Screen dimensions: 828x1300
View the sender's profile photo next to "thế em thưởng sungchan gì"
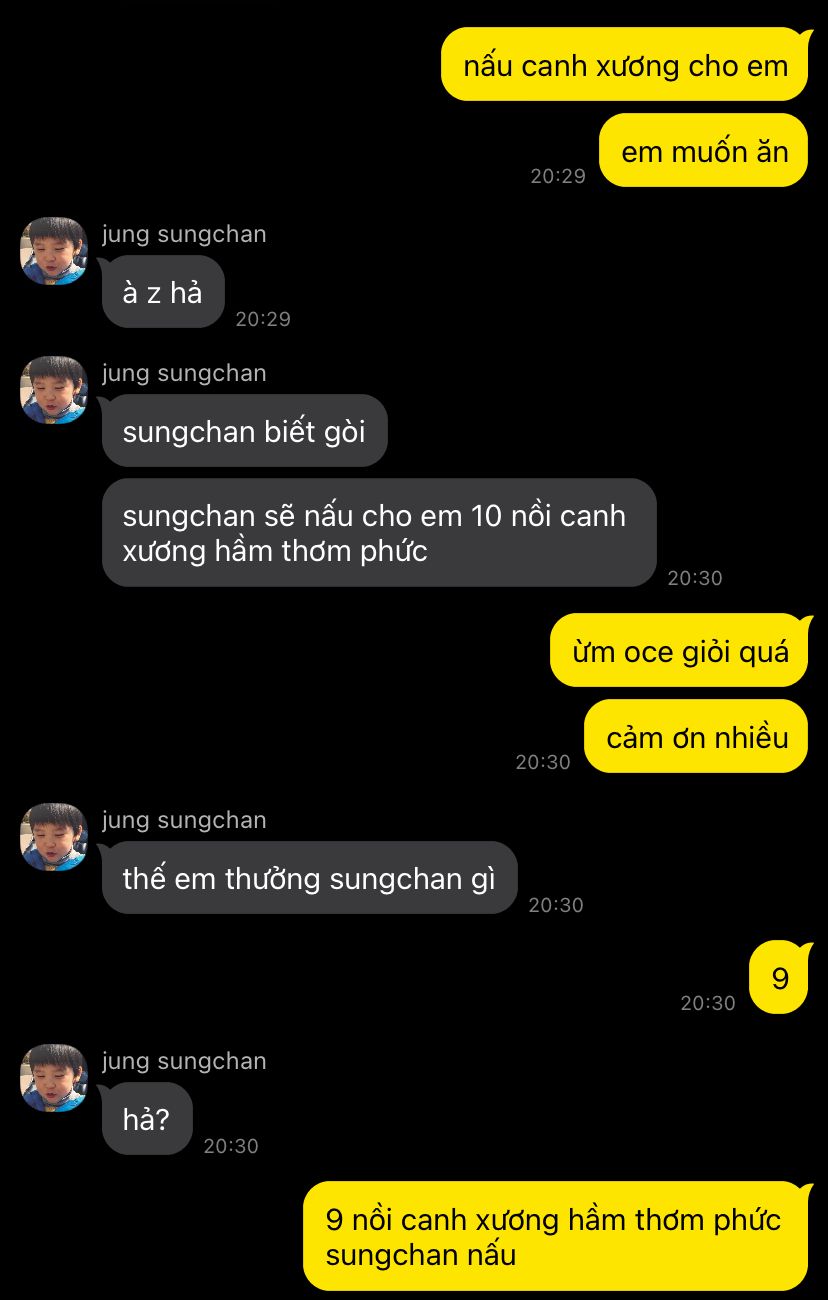pyautogui.click(x=54, y=837)
